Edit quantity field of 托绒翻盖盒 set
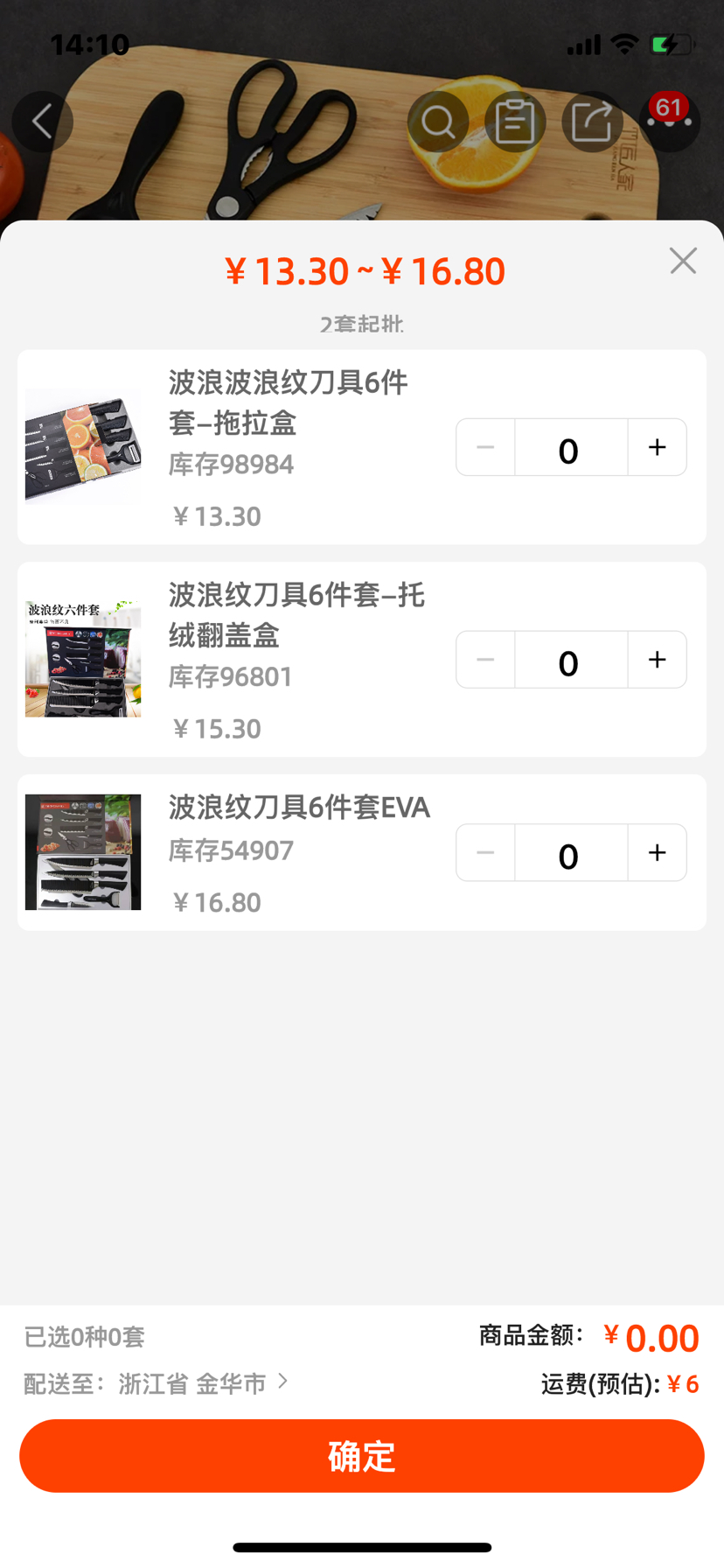The image size is (724, 1568). pyautogui.click(x=570, y=661)
